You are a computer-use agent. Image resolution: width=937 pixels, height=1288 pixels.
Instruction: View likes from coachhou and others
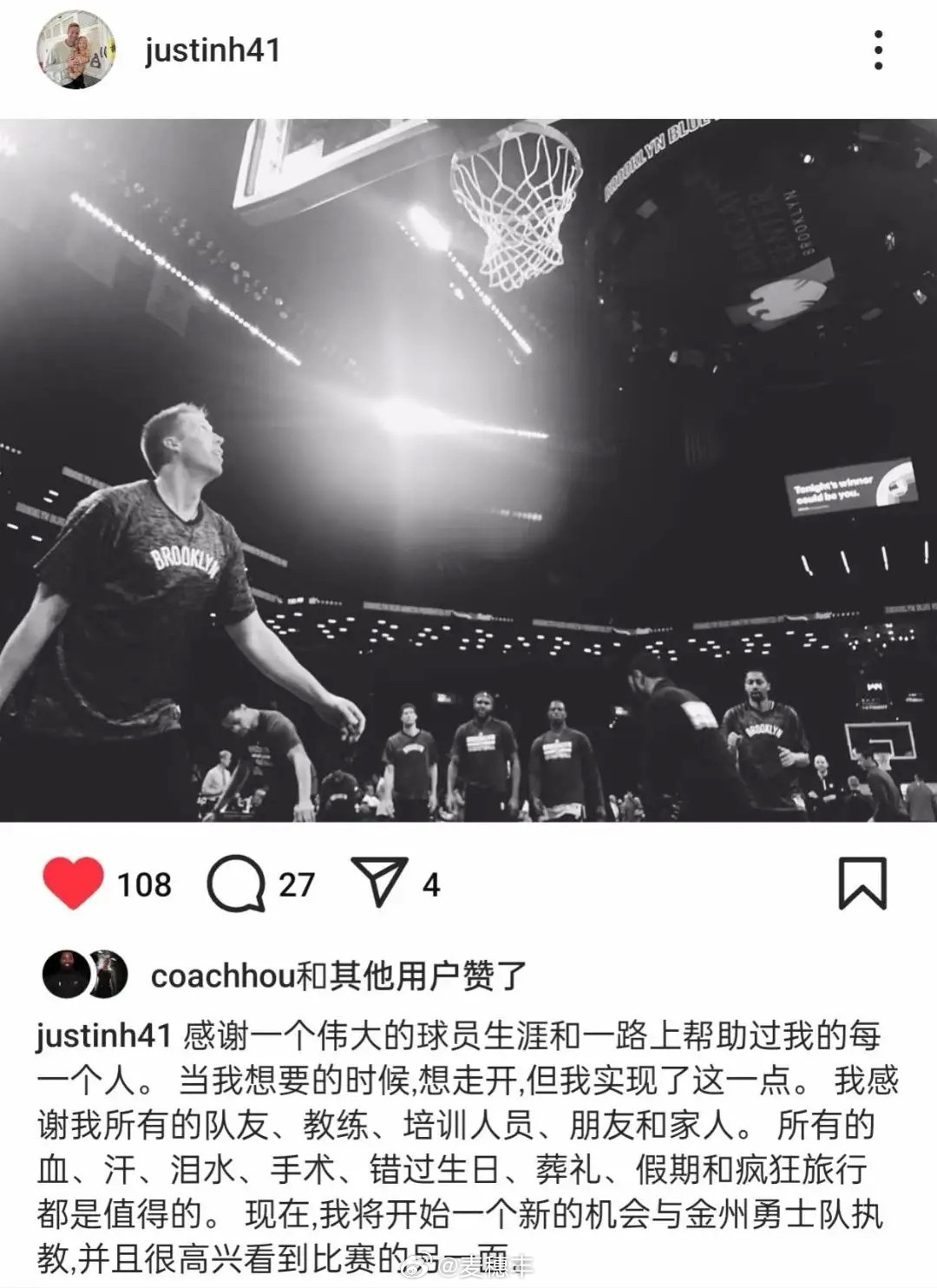tap(338, 976)
